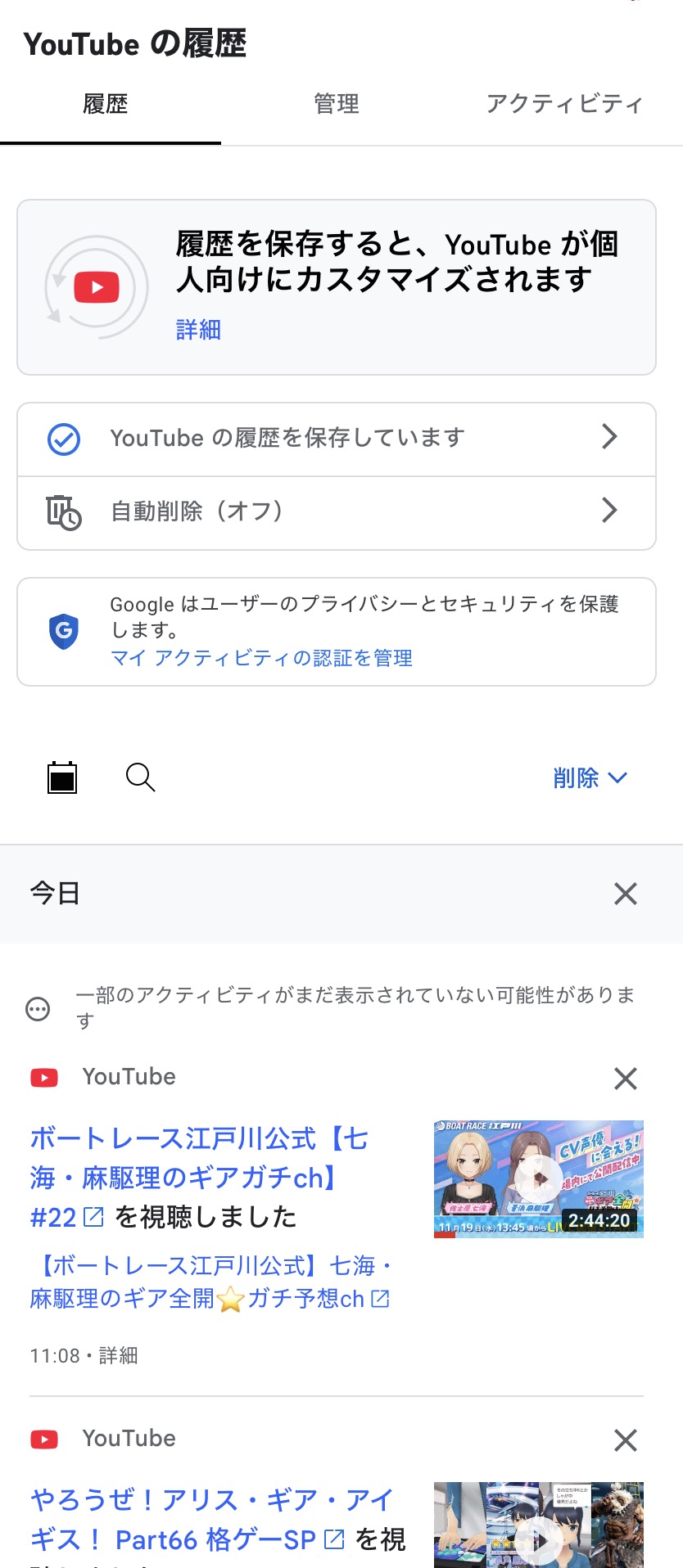This screenshot has height=1568, width=683.
Task: Search the YouTube history
Action: pyautogui.click(x=140, y=777)
